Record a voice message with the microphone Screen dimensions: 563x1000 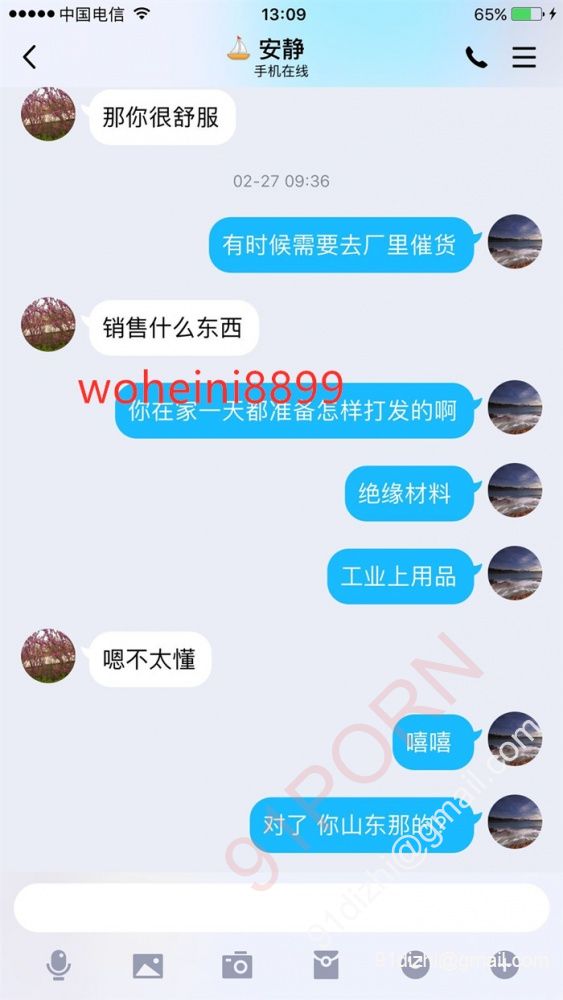59,965
